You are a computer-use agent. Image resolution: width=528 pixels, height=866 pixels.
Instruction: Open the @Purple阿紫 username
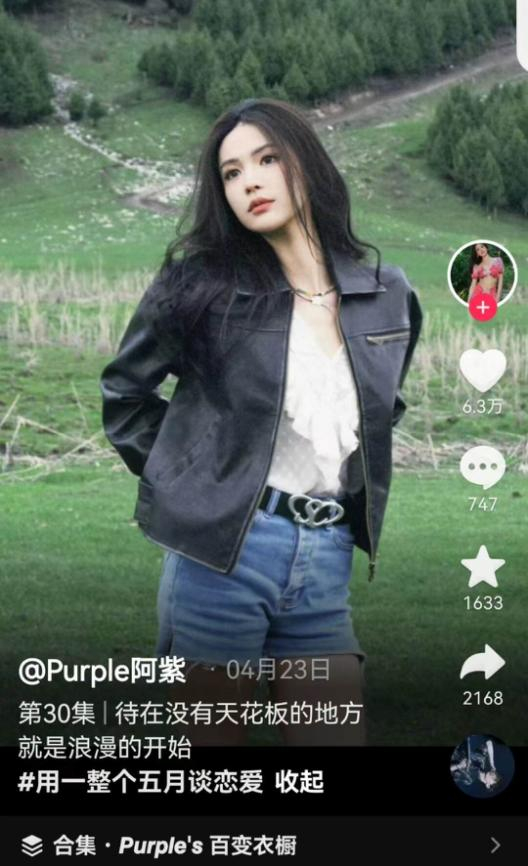point(102,670)
